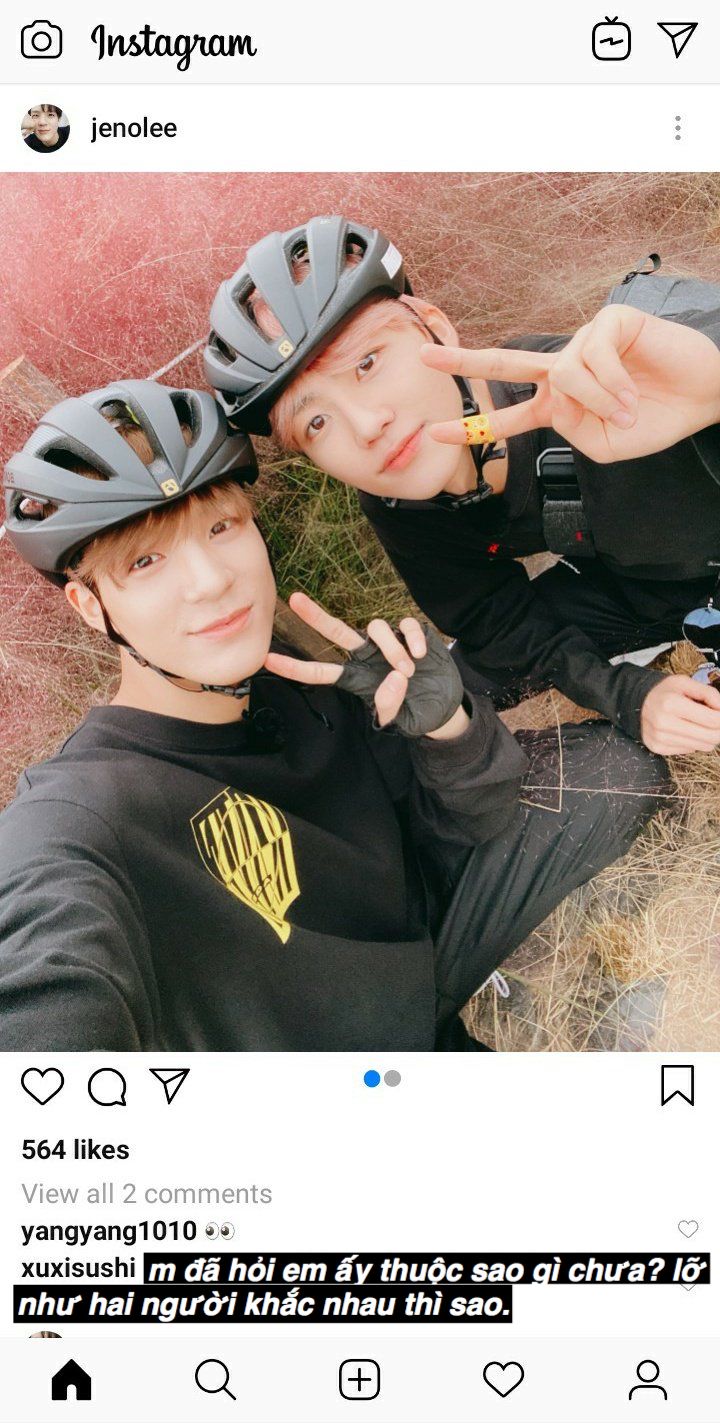The height and width of the screenshot is (1423, 720).
Task: Open direct messages paper plane at top
Action: [677, 39]
